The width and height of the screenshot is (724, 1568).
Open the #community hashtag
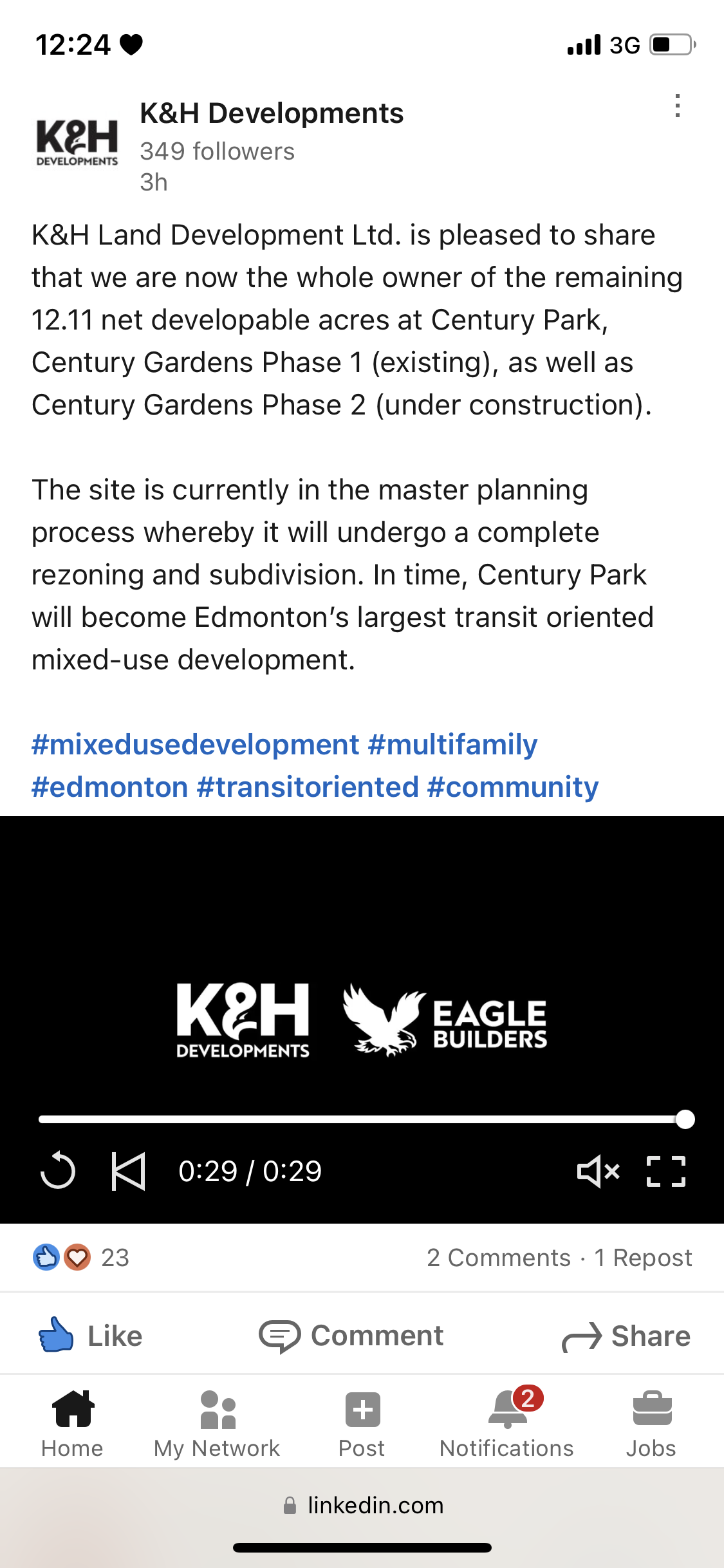(512, 787)
